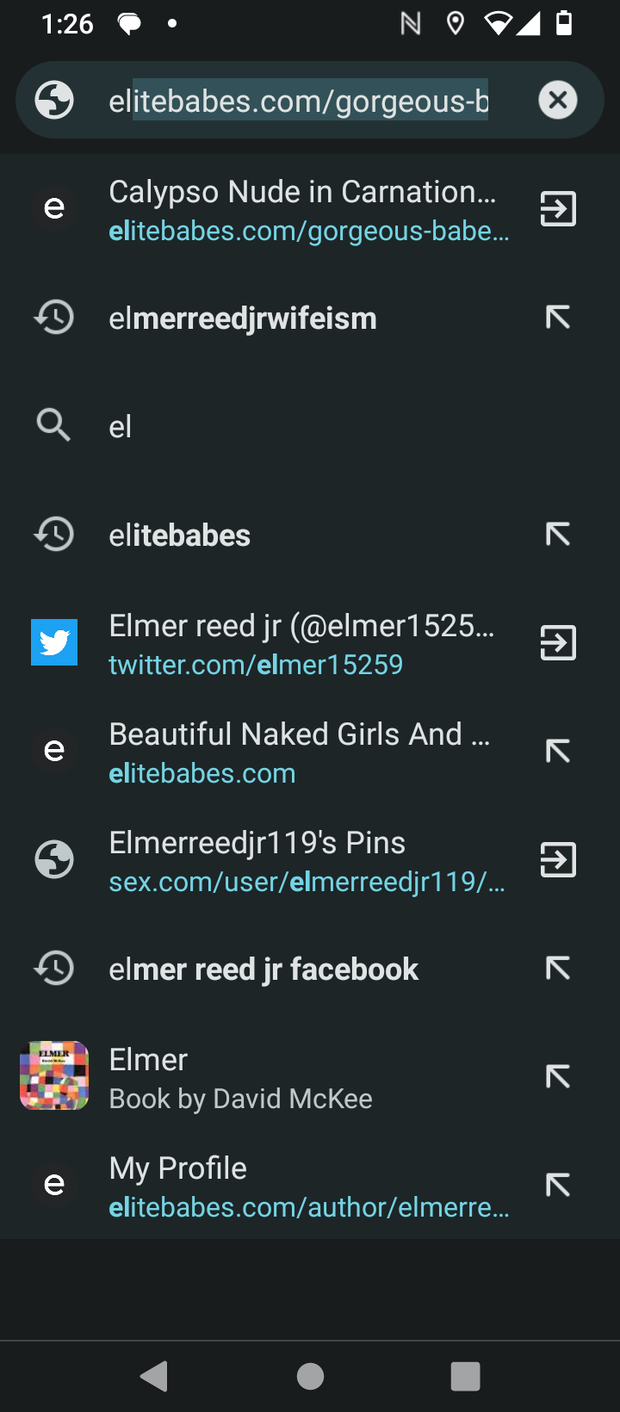Fill the URL bar with elmerreedjrwifeism using its arrow
Image resolution: width=620 pixels, height=1412 pixels.
557,318
